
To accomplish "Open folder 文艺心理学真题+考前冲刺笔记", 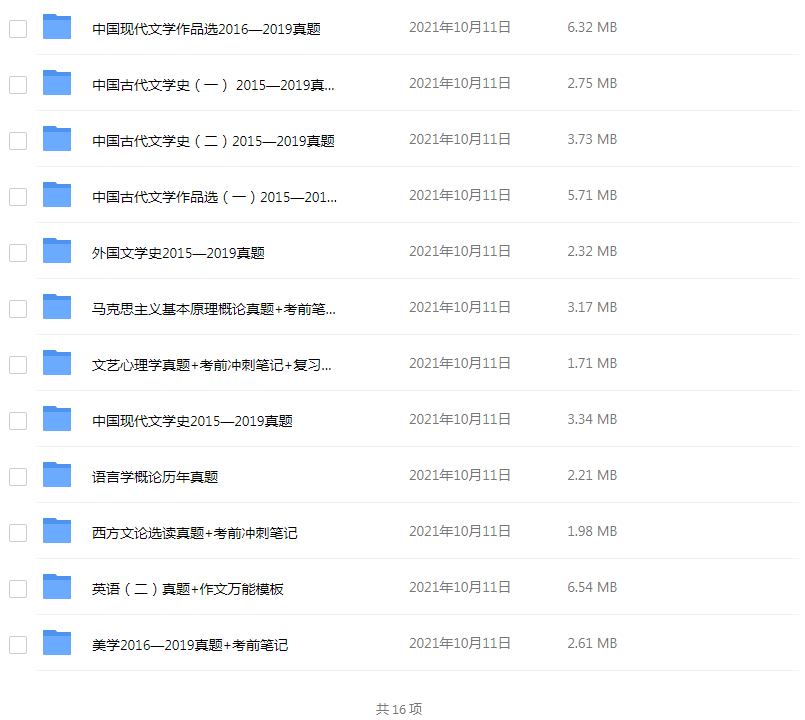I will (x=211, y=365).
